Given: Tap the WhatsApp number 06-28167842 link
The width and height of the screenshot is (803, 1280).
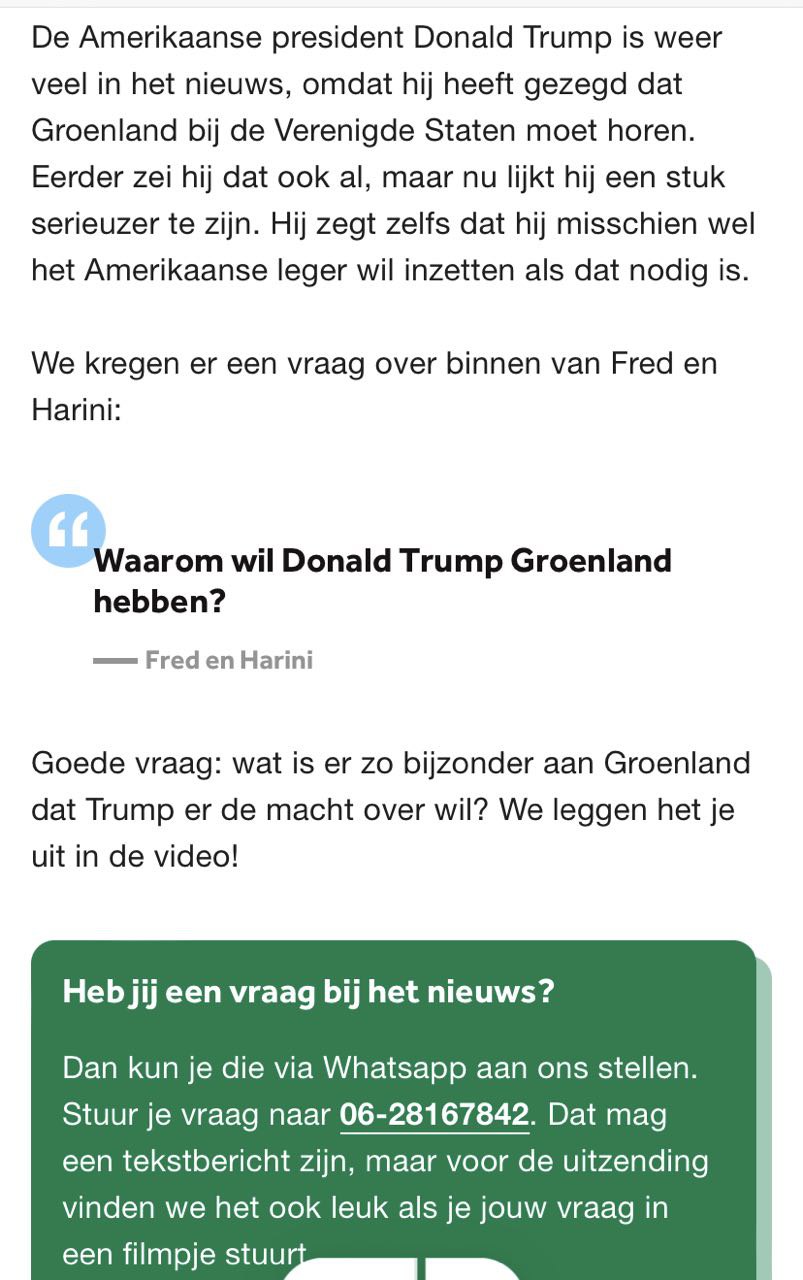Looking at the screenshot, I should [x=434, y=1115].
